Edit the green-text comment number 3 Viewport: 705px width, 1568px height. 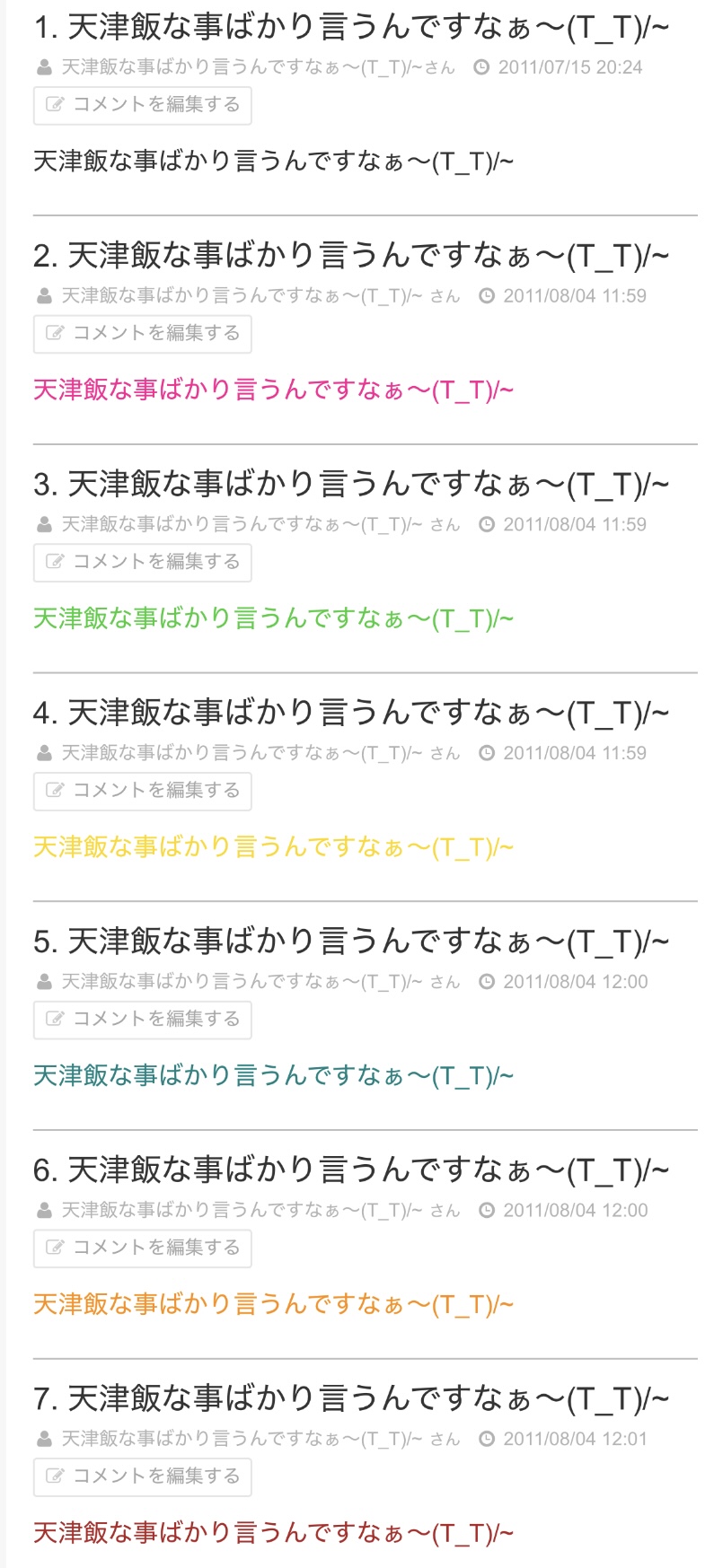[x=143, y=563]
